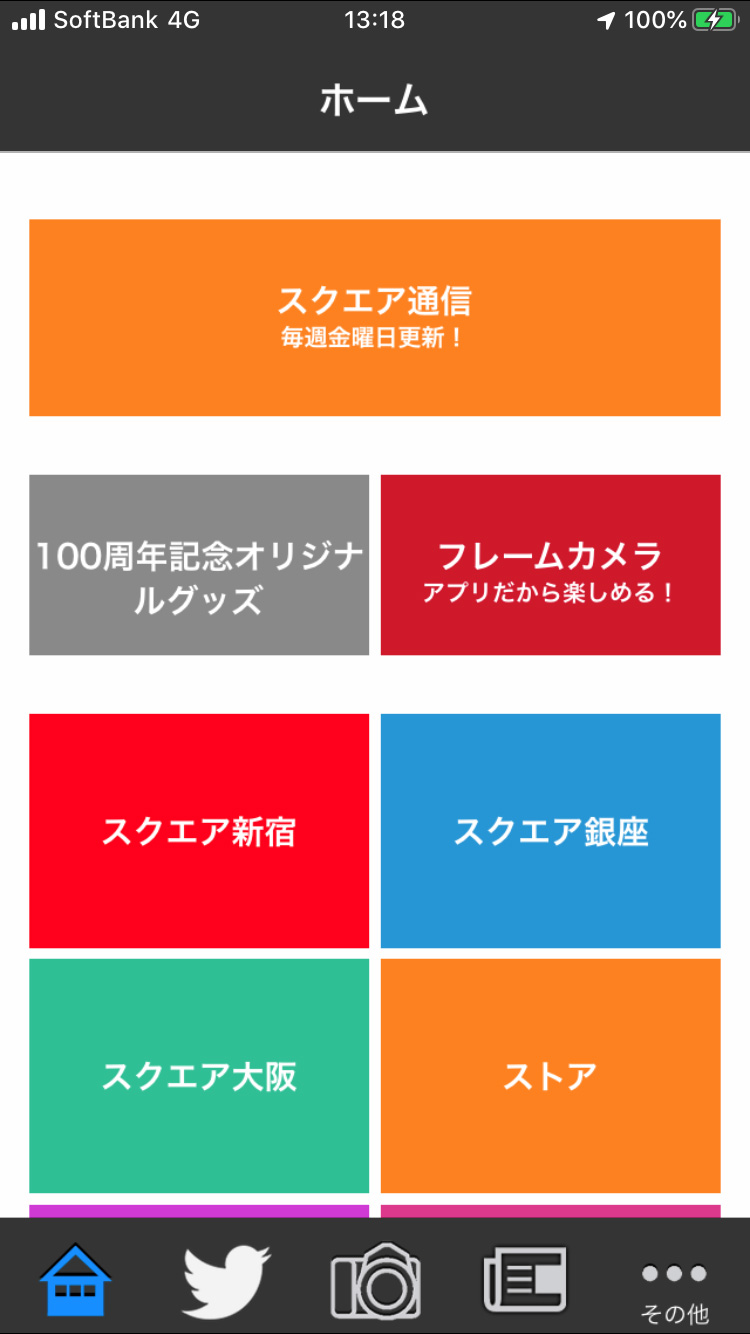This screenshot has height=1334, width=750.
Task: Open the newspaper news tab
Action: tap(525, 1279)
